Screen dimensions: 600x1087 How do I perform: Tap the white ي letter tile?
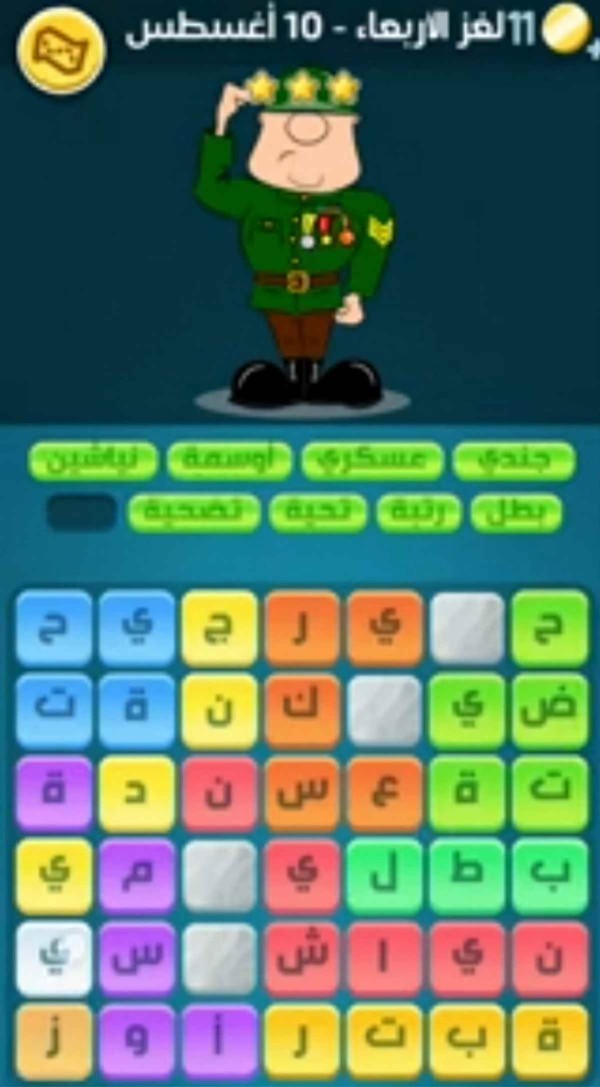click(54, 959)
